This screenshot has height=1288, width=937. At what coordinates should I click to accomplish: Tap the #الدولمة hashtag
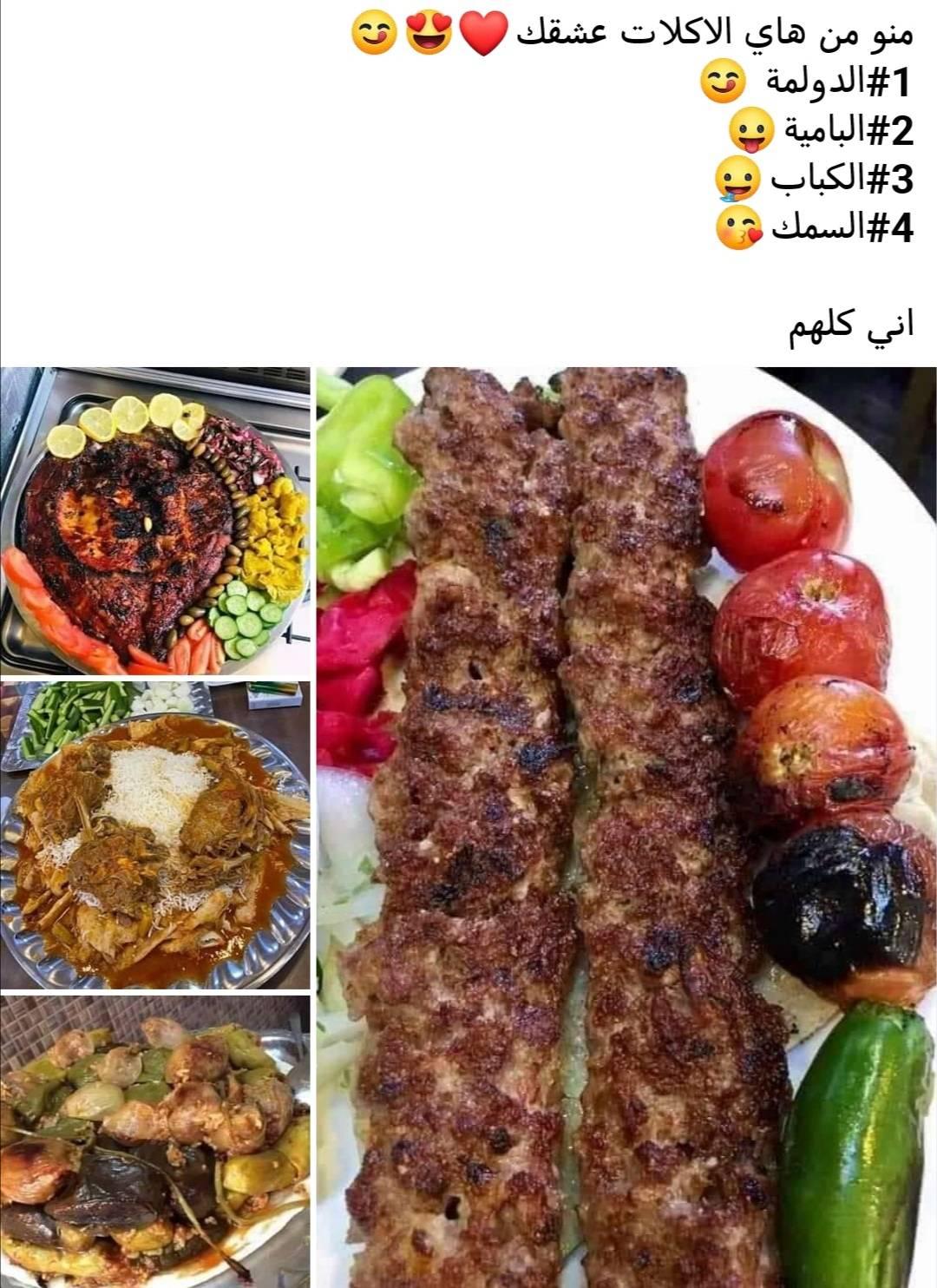coord(838,82)
